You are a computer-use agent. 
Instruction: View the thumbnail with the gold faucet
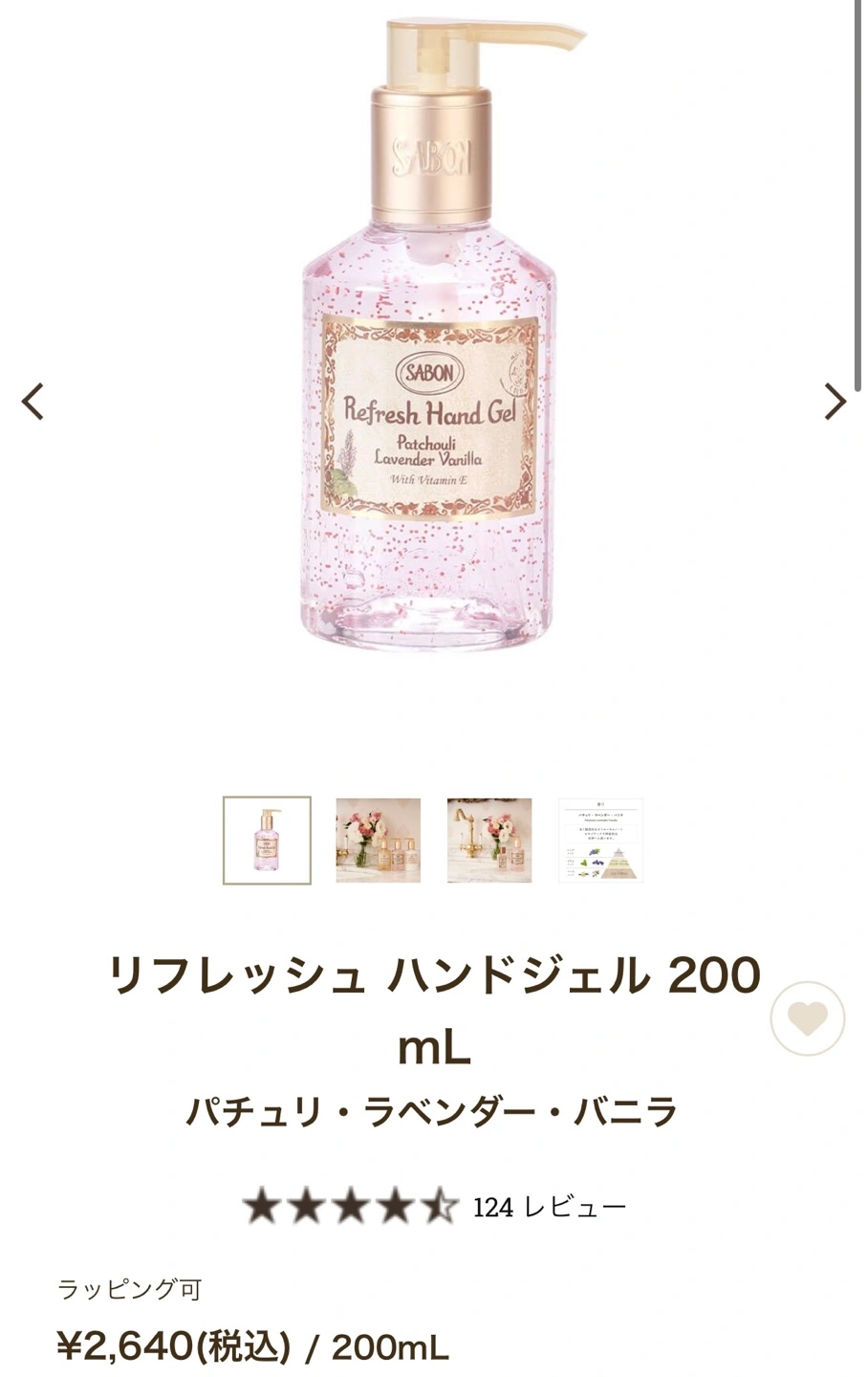pyautogui.click(x=489, y=841)
